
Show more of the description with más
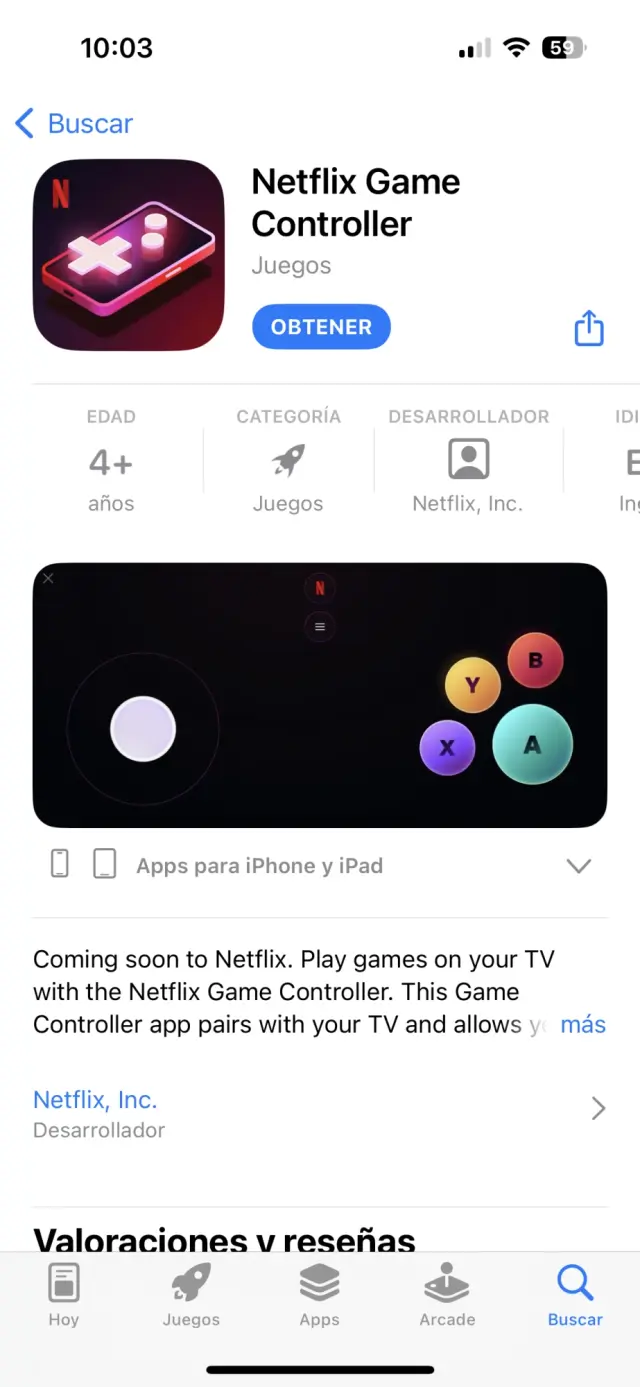583,1025
